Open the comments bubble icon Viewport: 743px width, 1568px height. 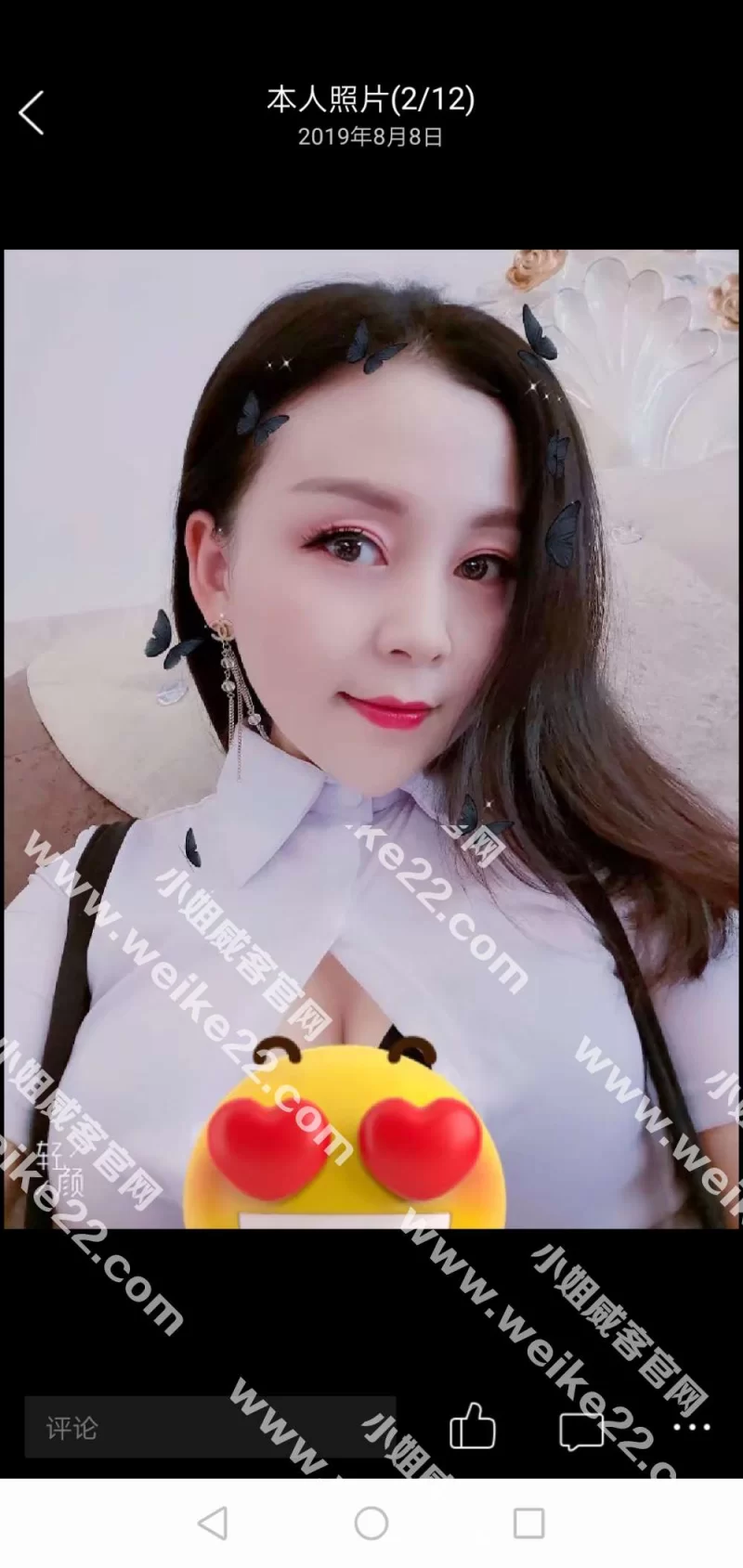tap(582, 1429)
